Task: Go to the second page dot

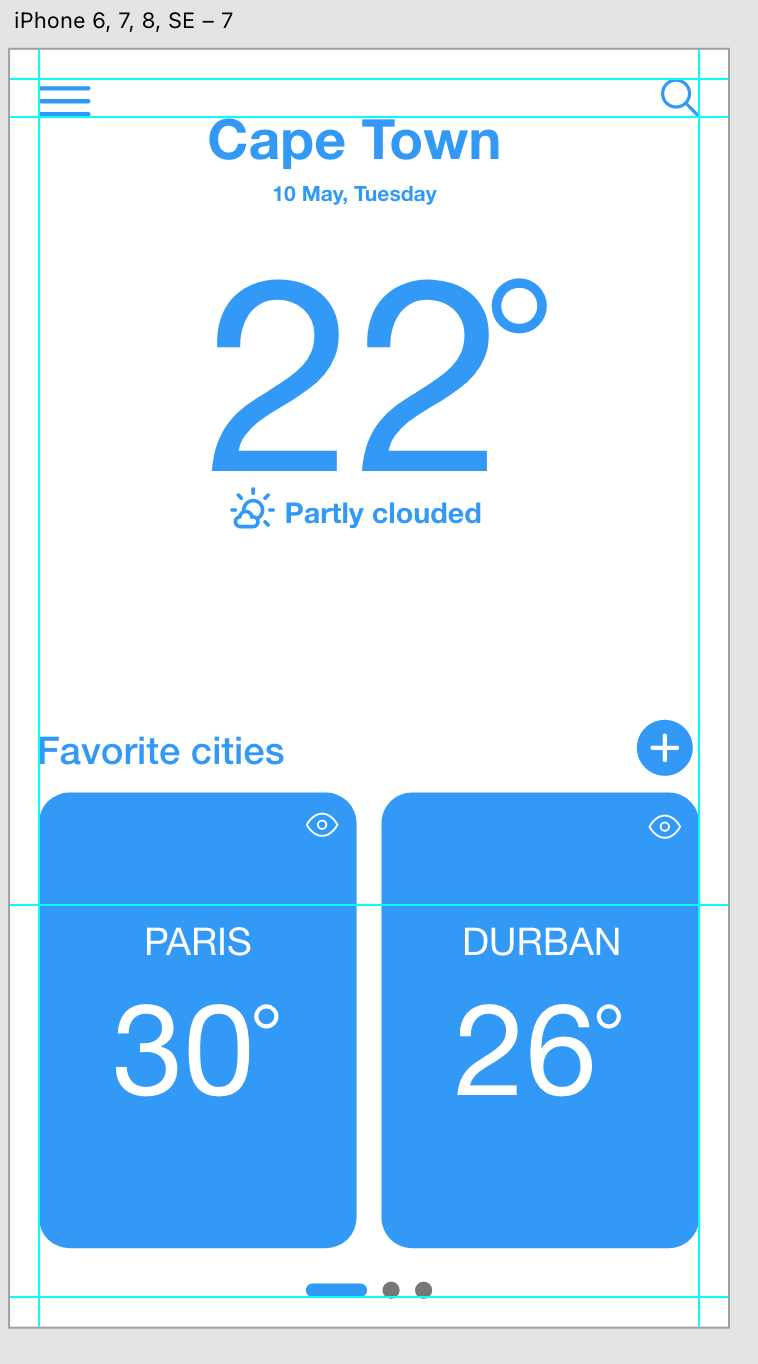Action: tap(391, 1290)
